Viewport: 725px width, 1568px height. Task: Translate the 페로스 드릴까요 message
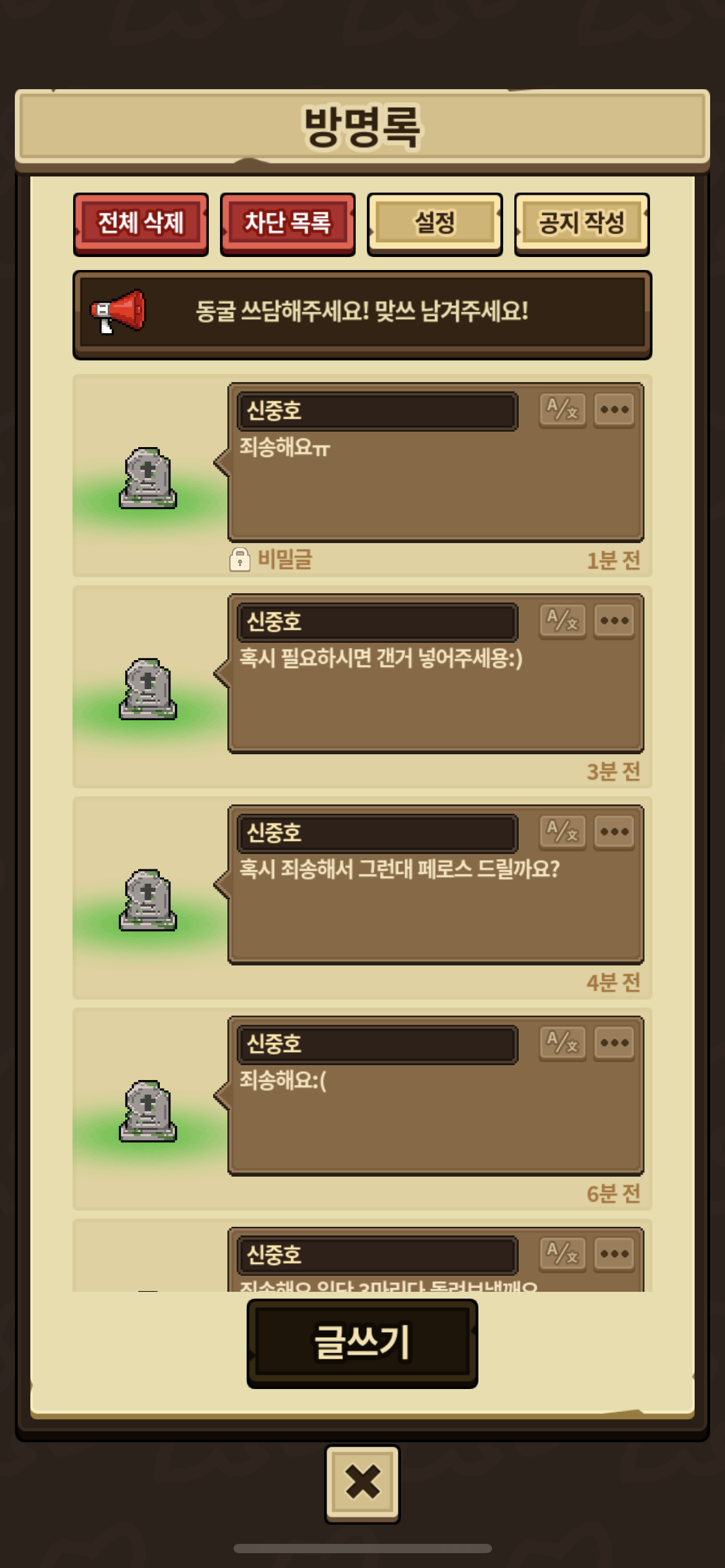562,832
